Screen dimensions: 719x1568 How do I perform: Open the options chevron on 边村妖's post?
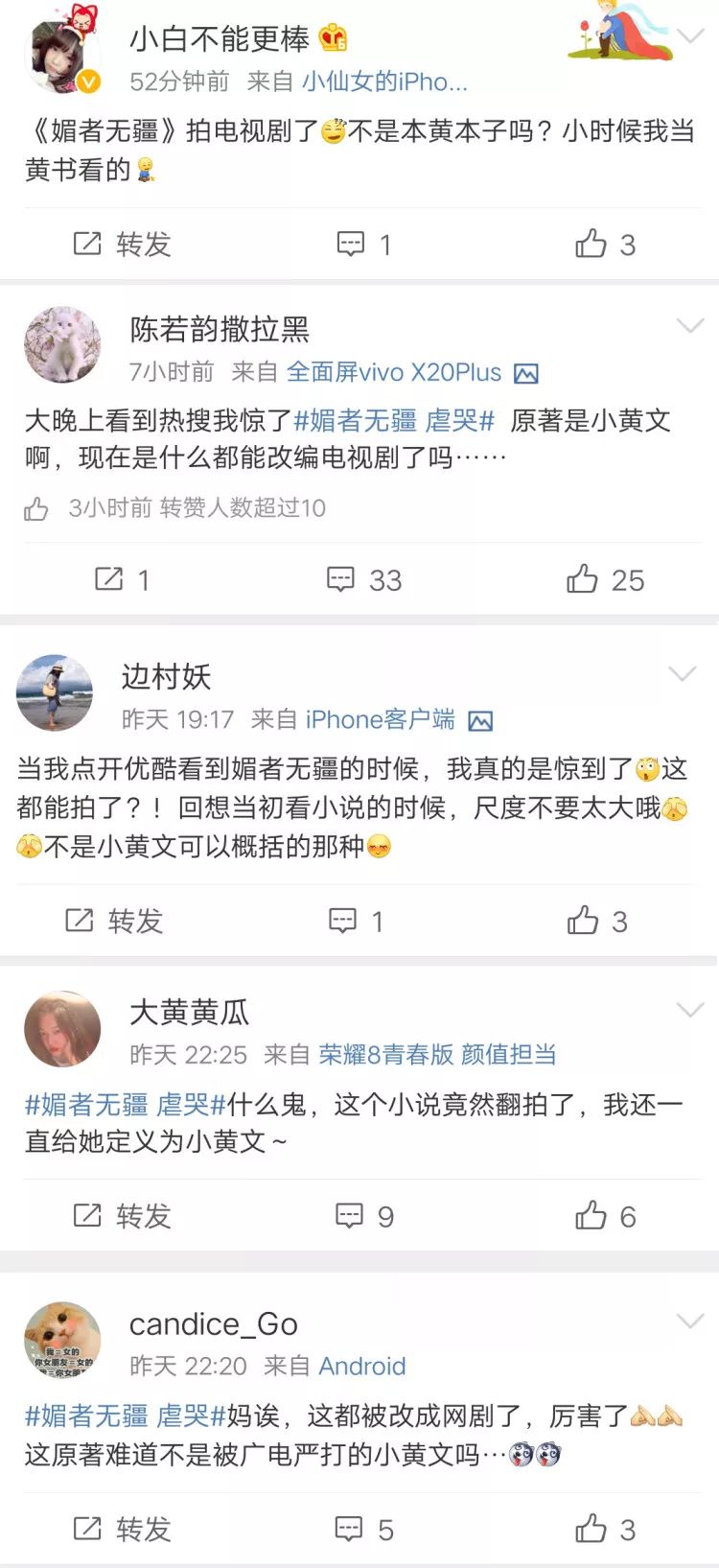point(683,673)
